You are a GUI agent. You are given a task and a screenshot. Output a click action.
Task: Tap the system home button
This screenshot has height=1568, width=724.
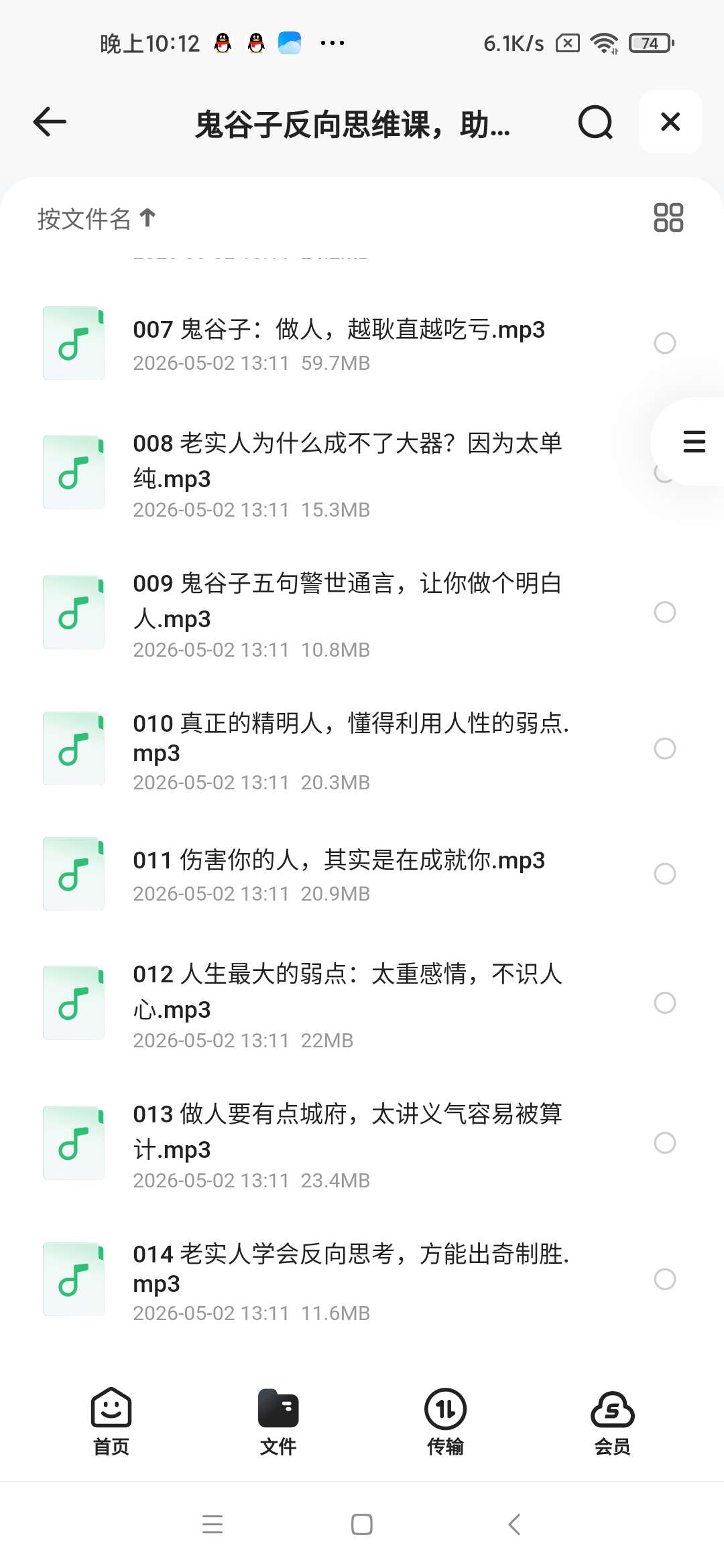[x=362, y=1525]
